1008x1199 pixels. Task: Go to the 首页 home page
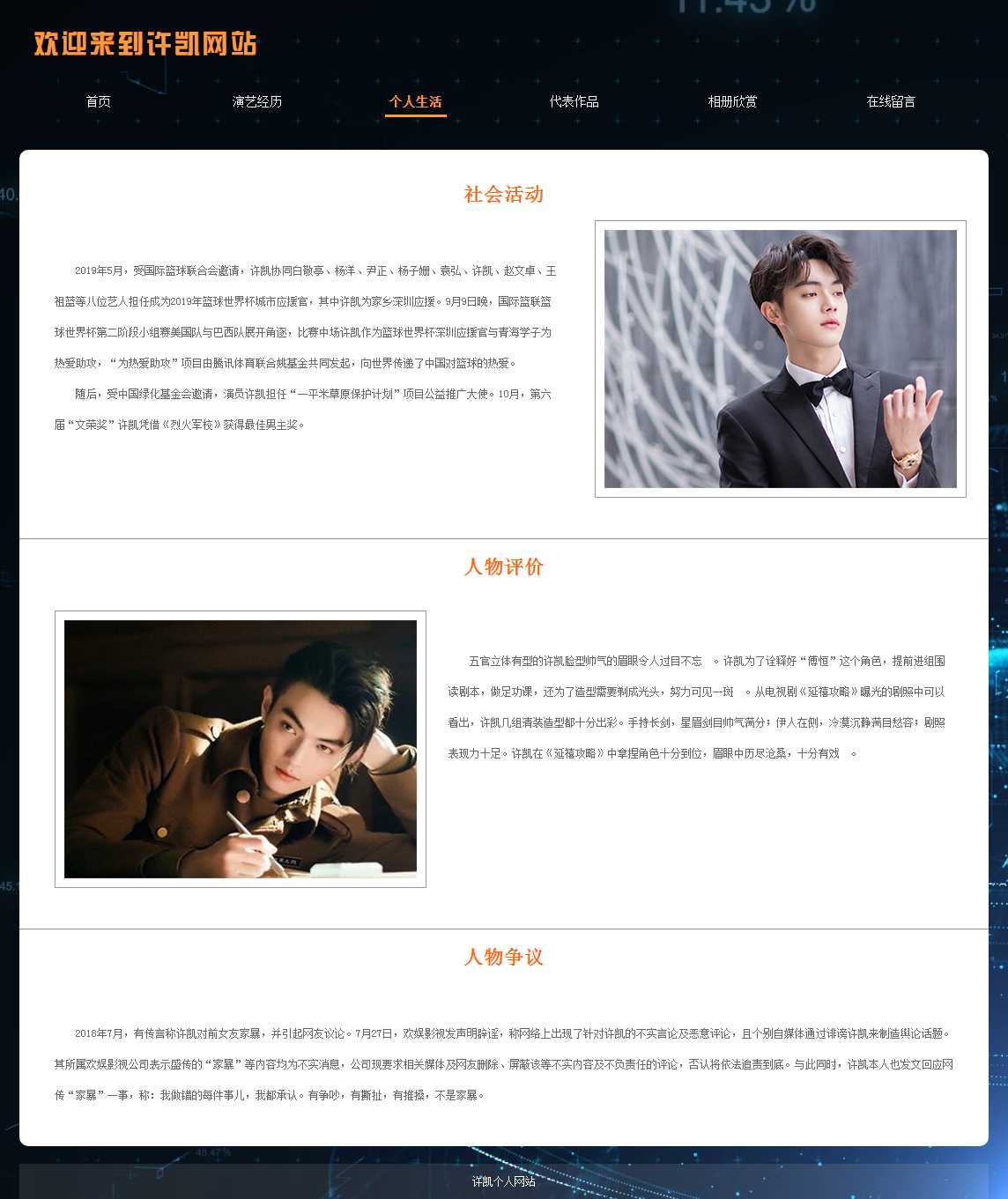98,101
